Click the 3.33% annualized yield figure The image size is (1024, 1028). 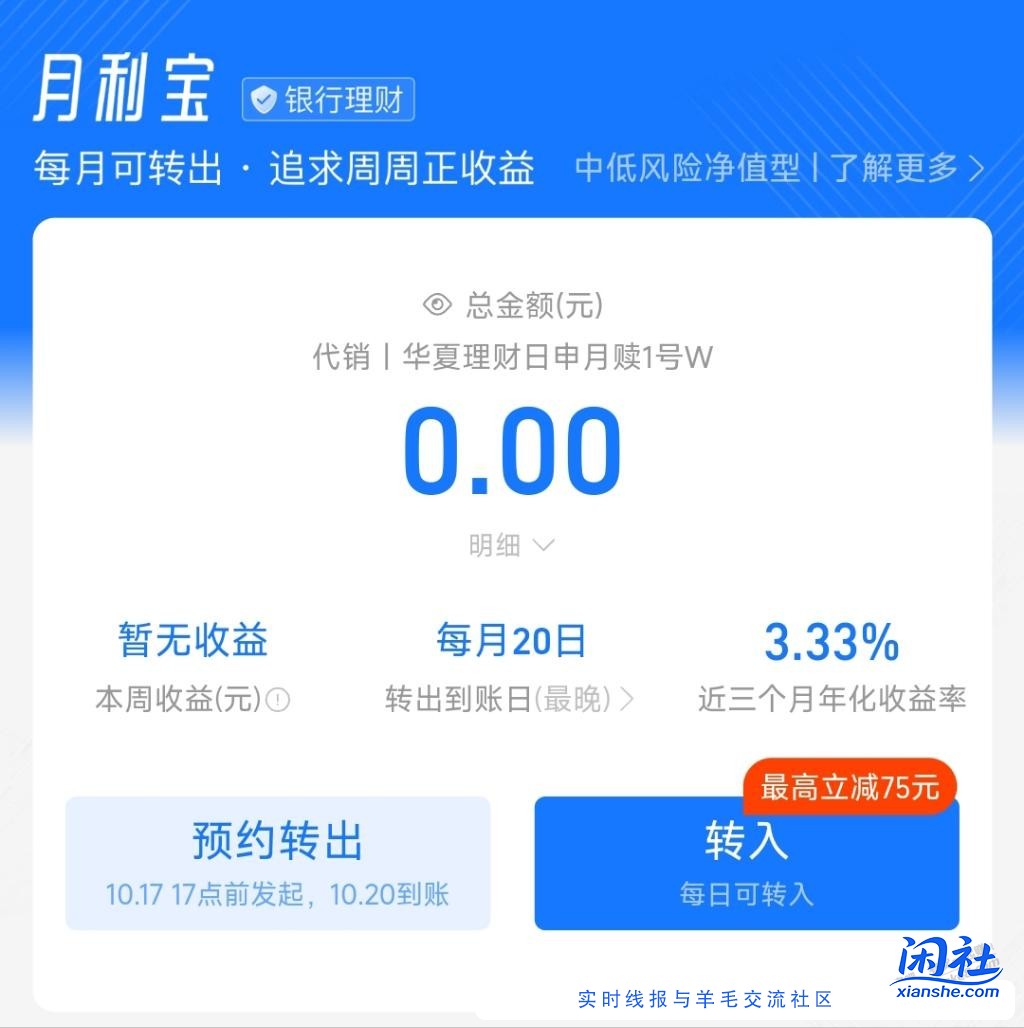tap(833, 643)
